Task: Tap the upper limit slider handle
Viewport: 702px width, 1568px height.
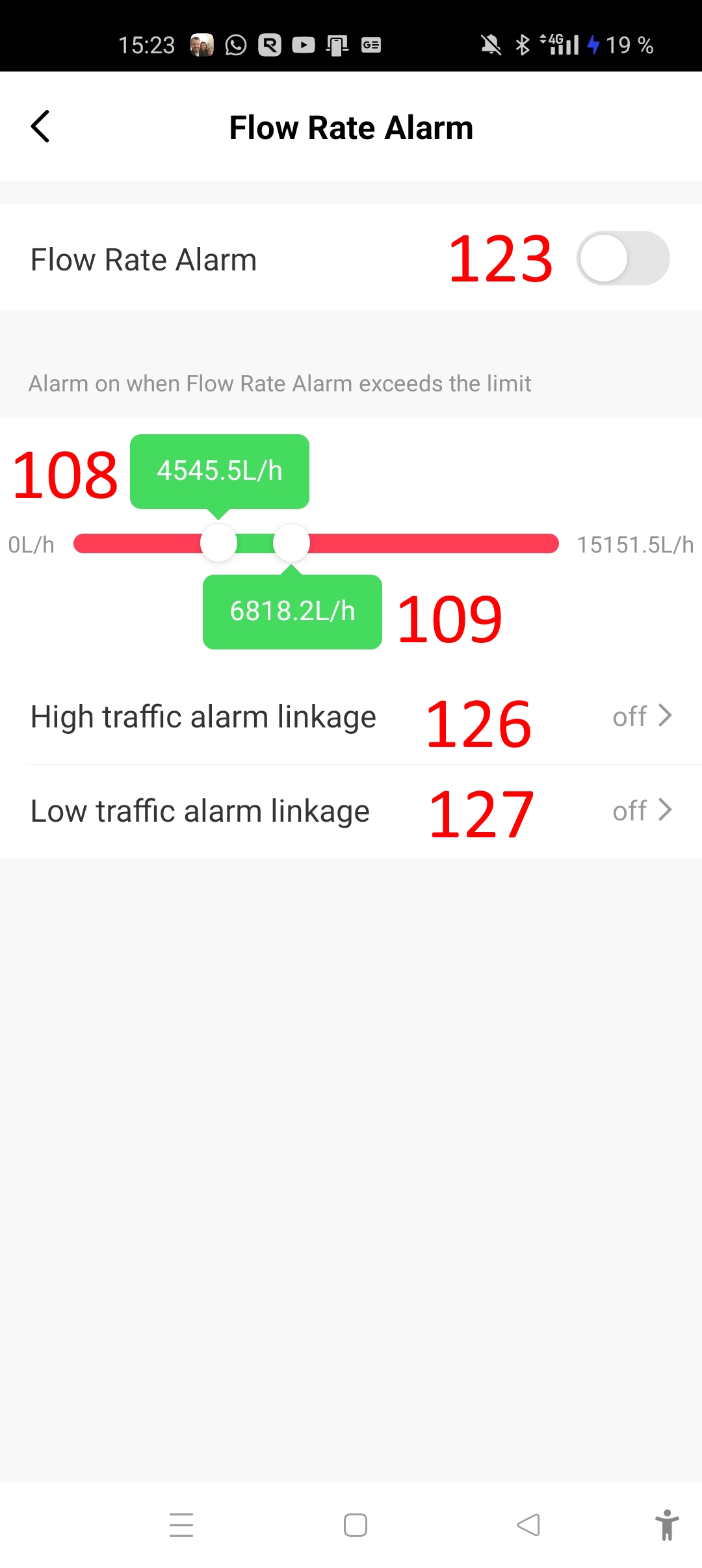Action: [291, 543]
